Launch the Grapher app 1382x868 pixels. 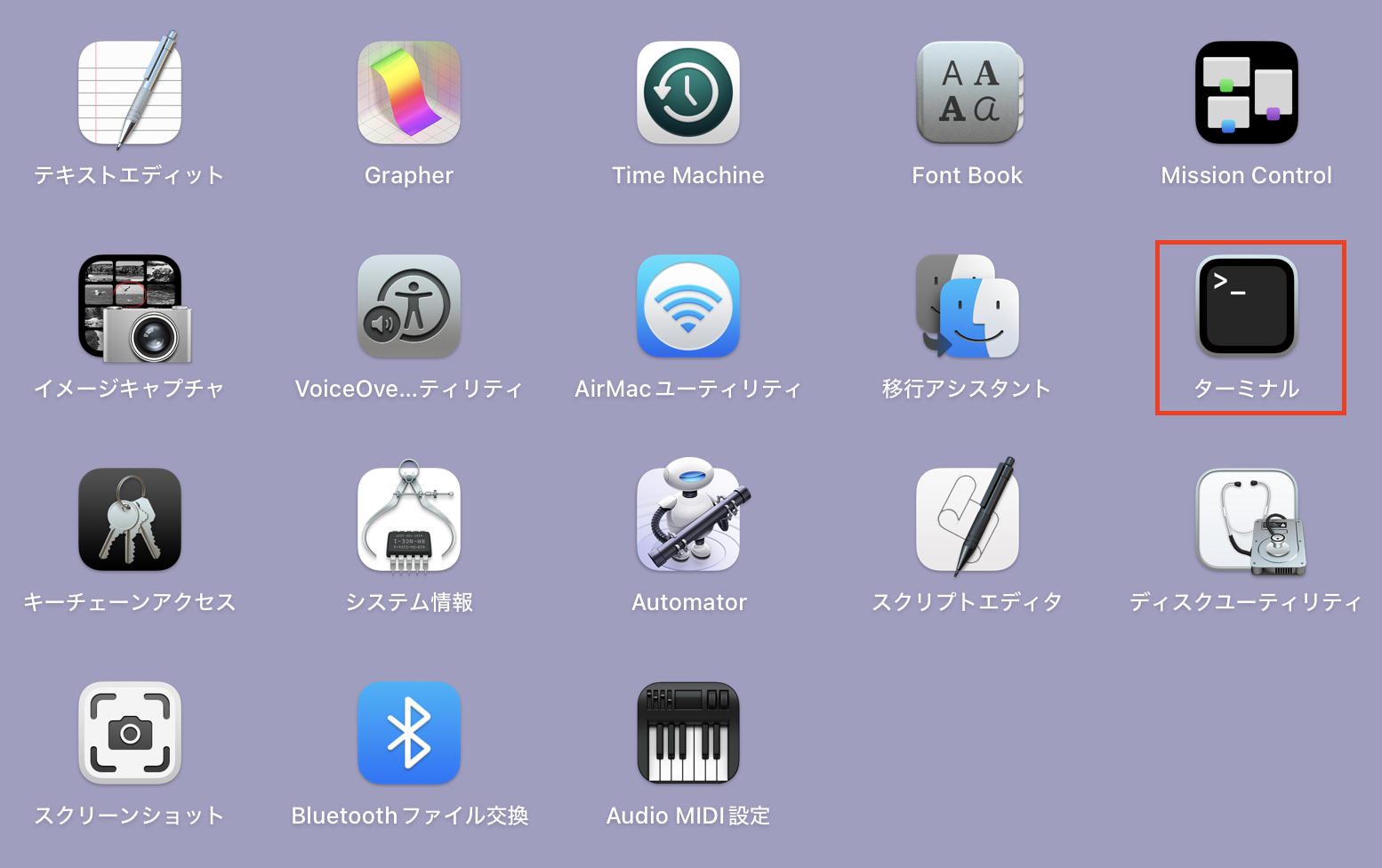409,92
